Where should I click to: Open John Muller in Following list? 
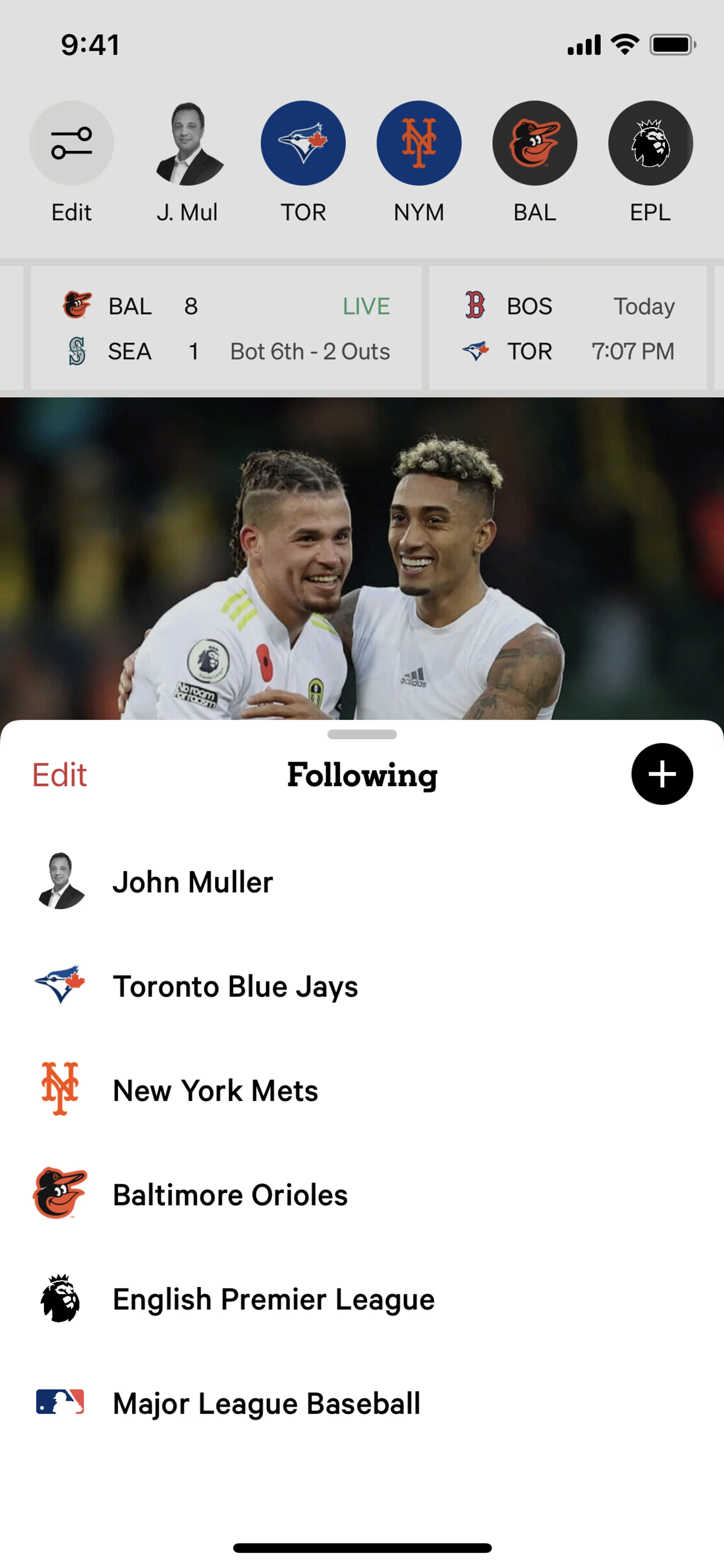[193, 882]
